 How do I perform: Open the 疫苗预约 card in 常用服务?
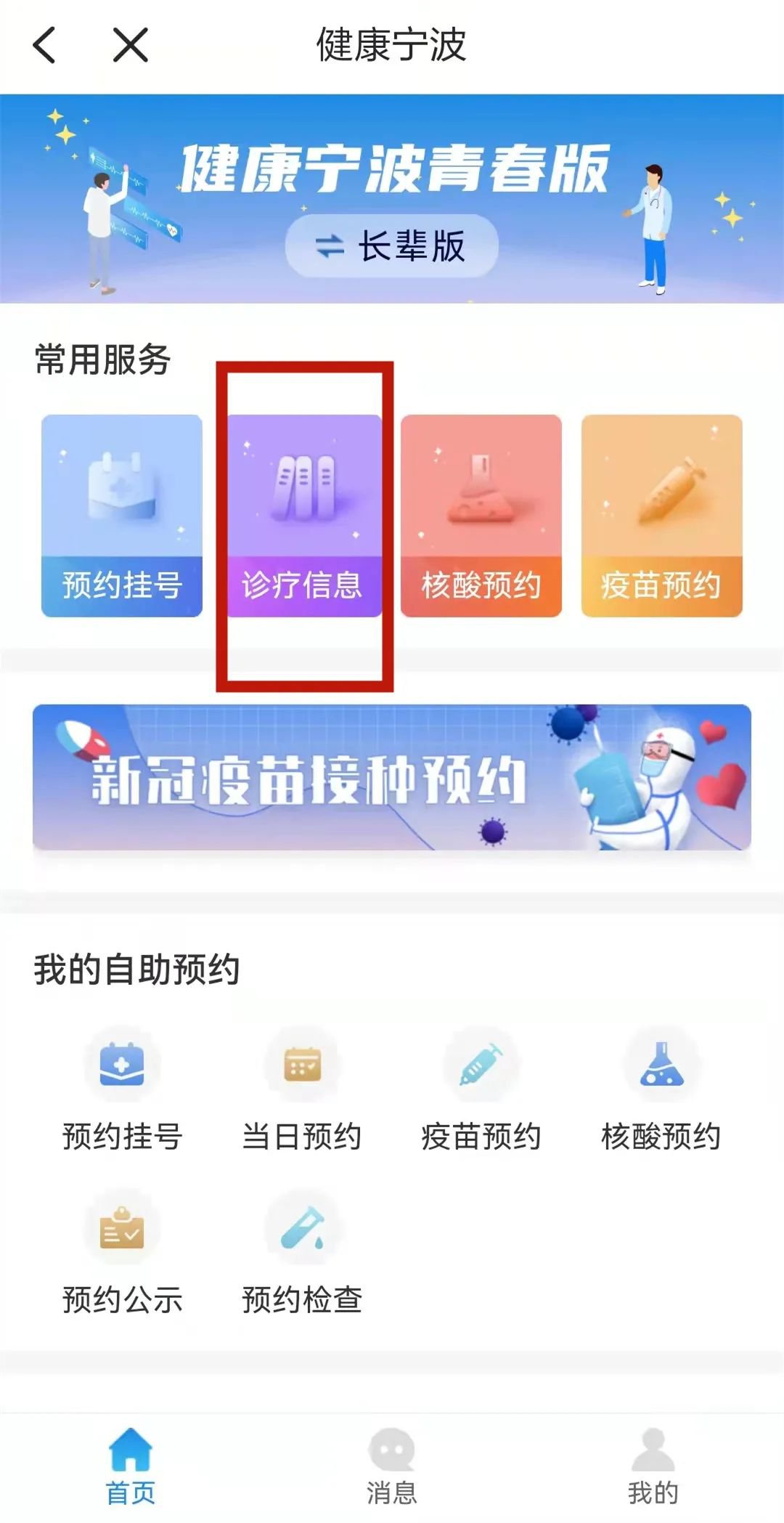[x=661, y=516]
